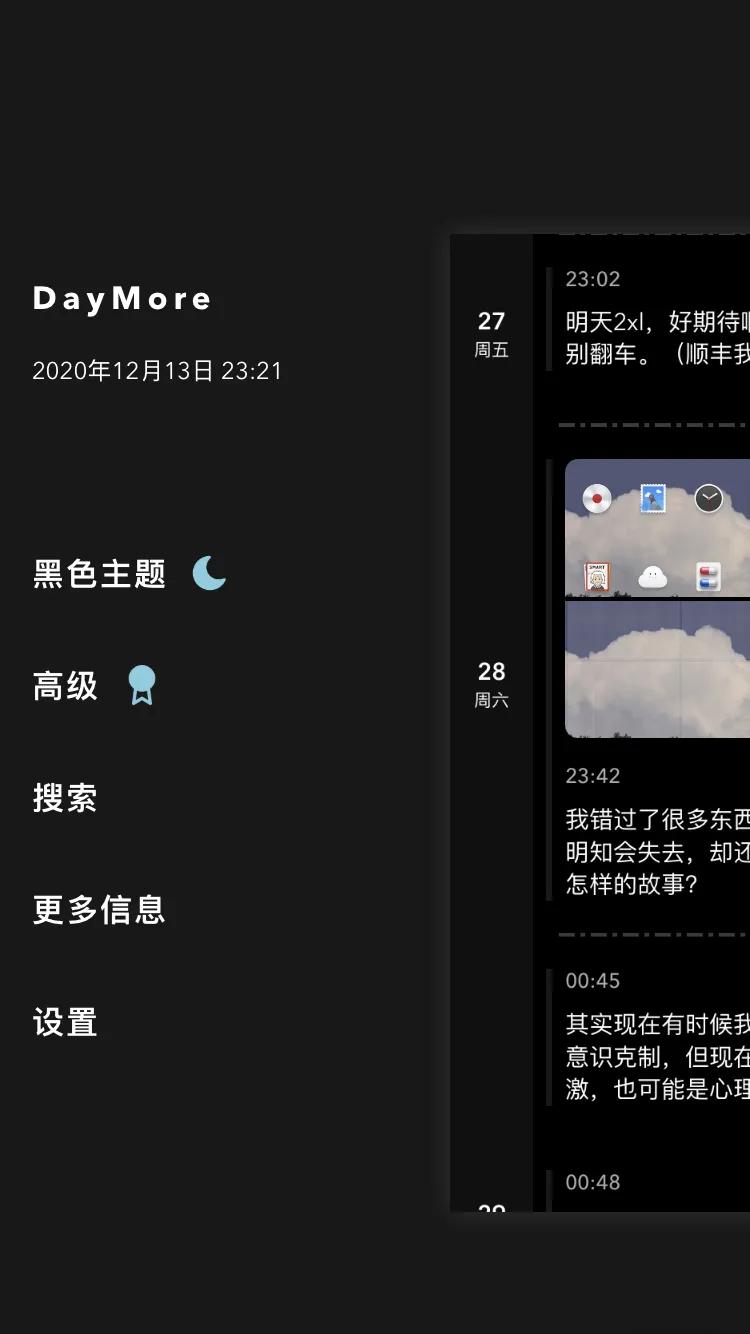Open the diary entry timestamped 23:02

[x=597, y=280]
